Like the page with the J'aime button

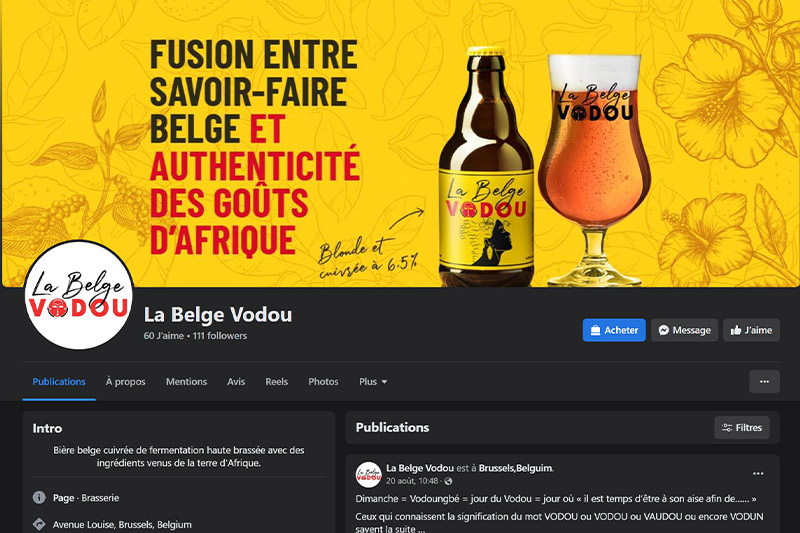tap(751, 330)
